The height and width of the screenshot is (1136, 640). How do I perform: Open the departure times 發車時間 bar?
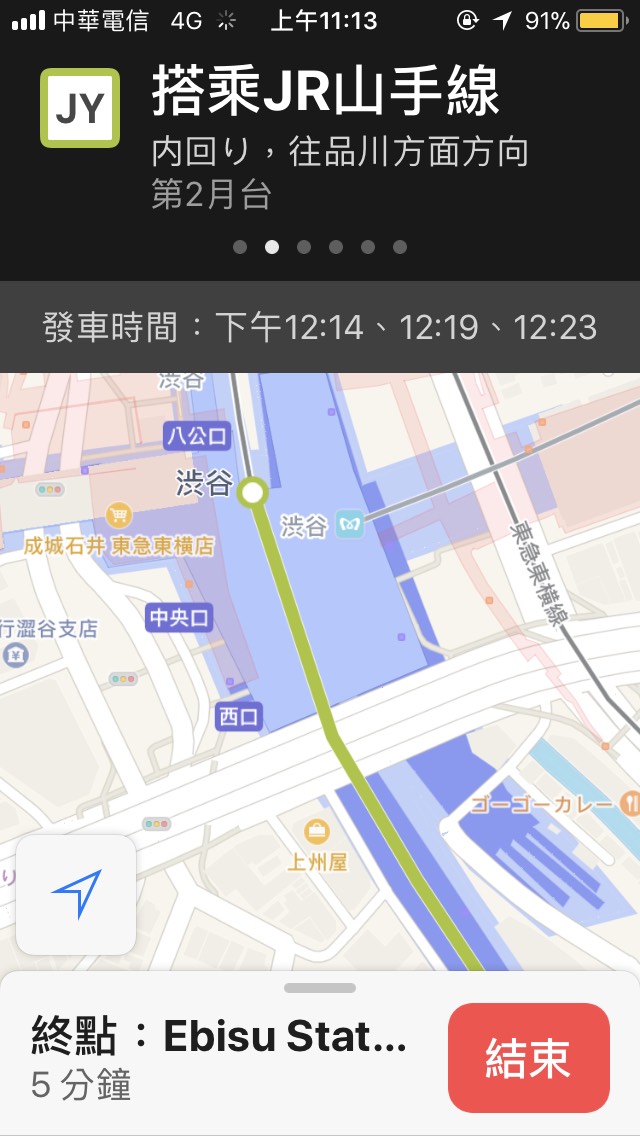click(320, 327)
